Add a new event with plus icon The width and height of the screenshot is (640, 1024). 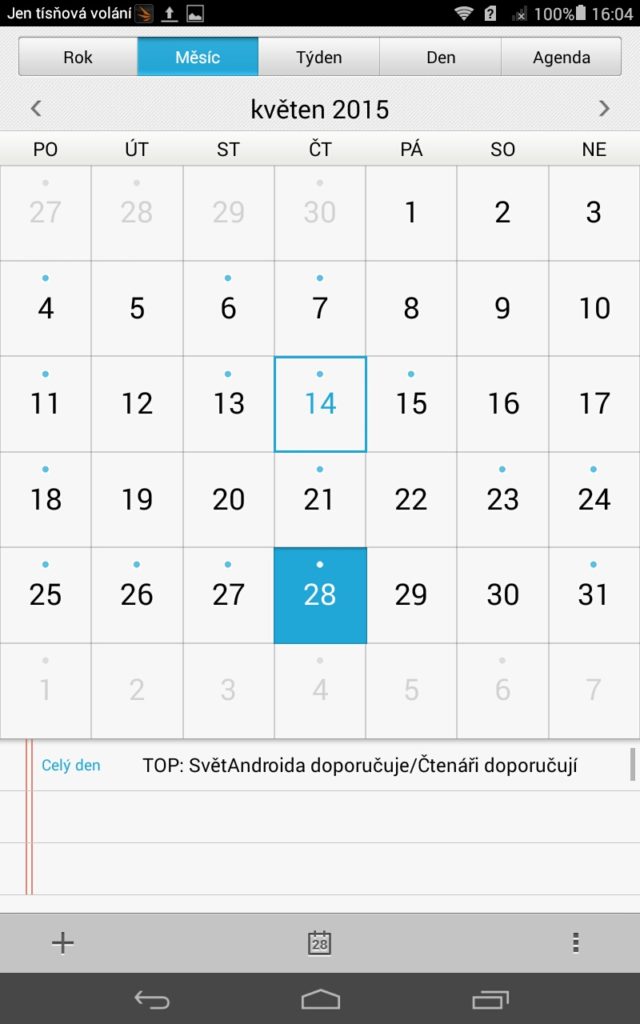[x=63, y=942]
